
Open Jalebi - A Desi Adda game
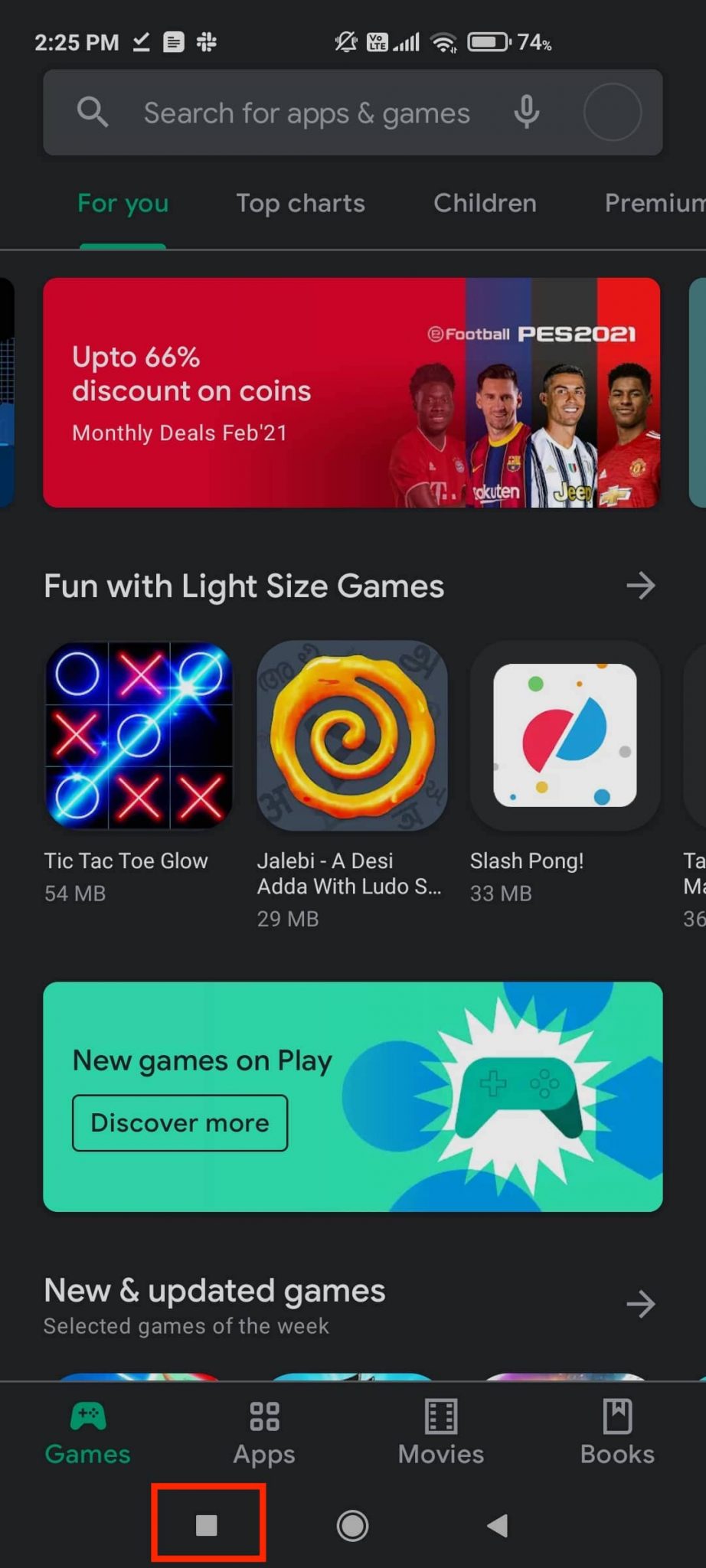tap(351, 736)
